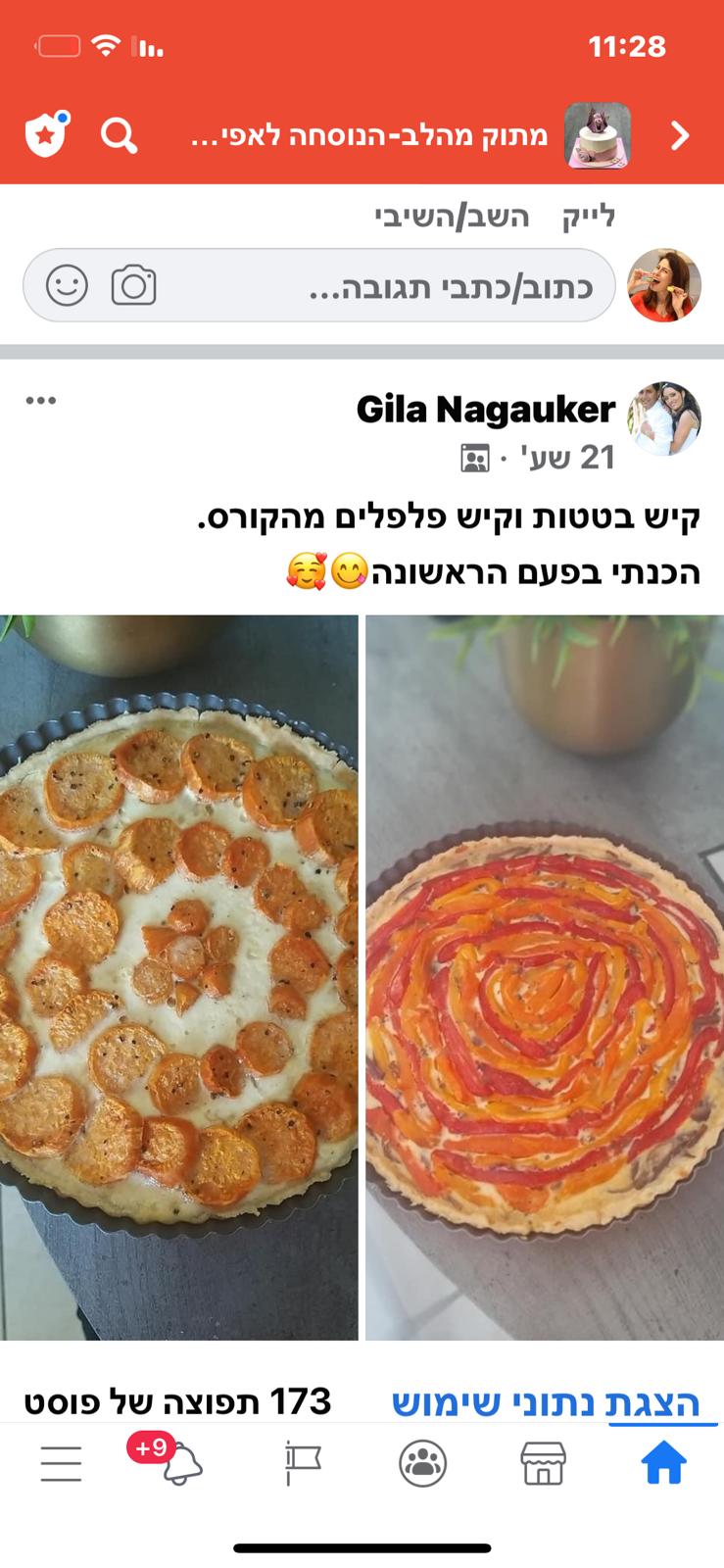Image resolution: width=724 pixels, height=1568 pixels.
Task: Focus the comment field כתוב/כתבי תגובה
Action: [x=411, y=286]
